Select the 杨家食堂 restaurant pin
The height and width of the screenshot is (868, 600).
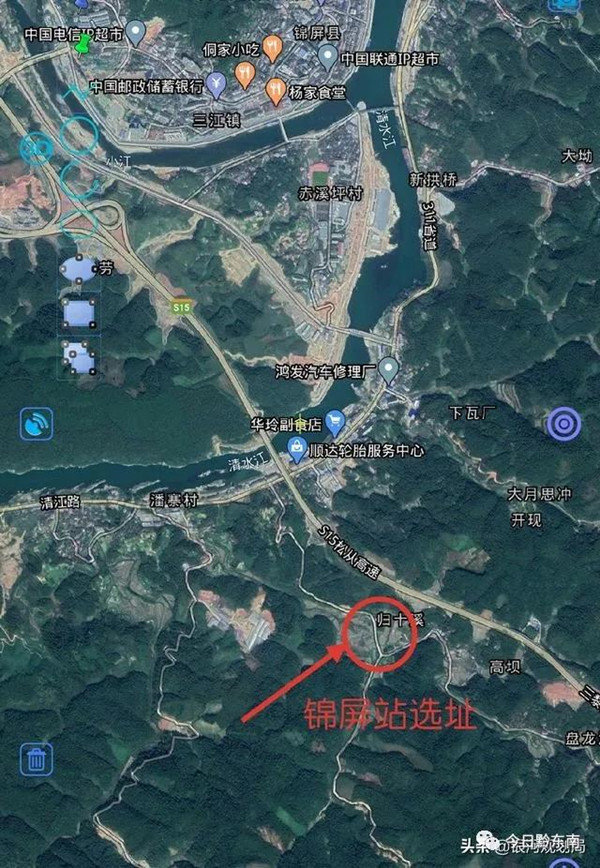[275, 92]
